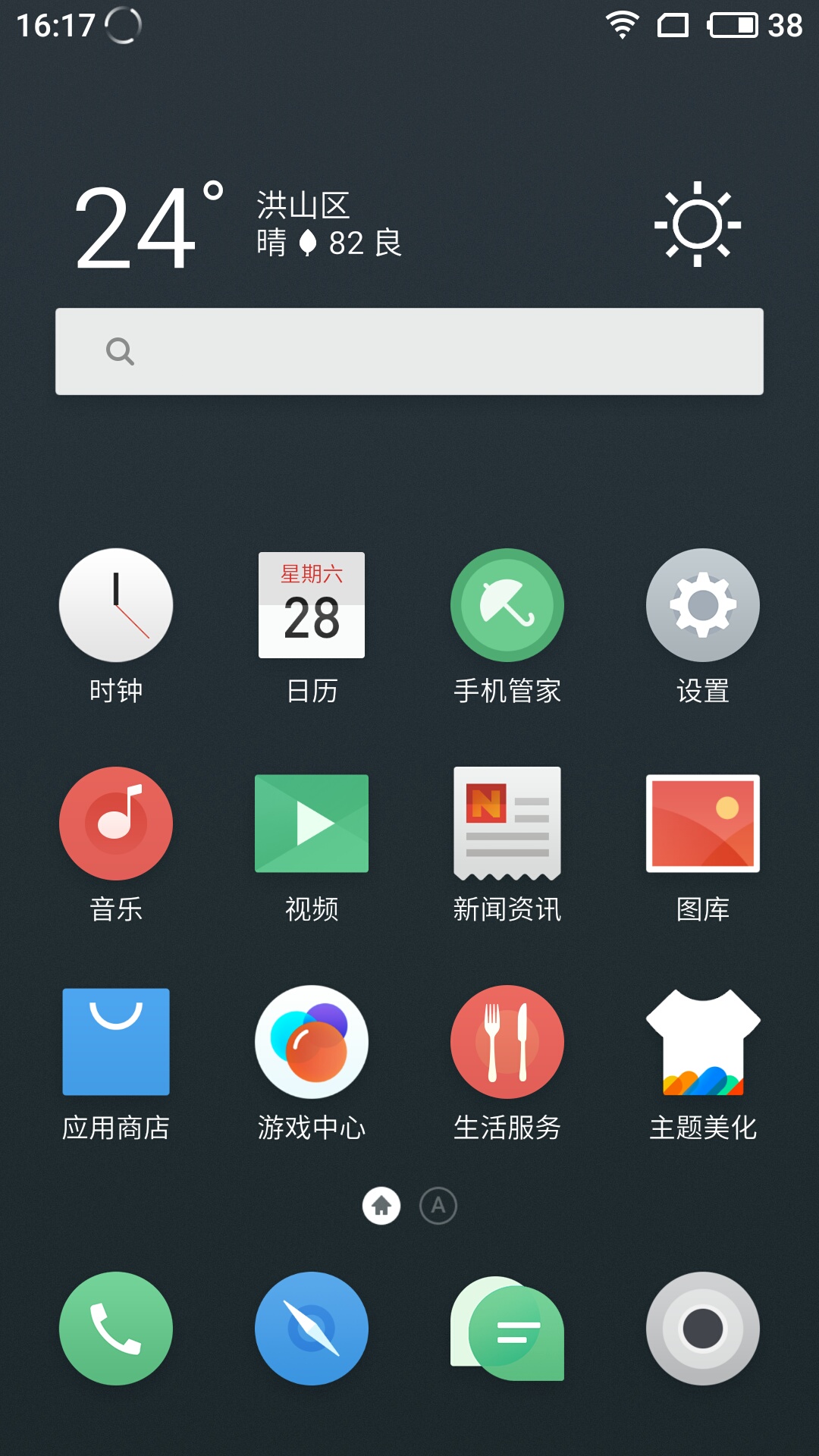Open the 图库 gallery
This screenshot has height=1456, width=819.
(703, 824)
